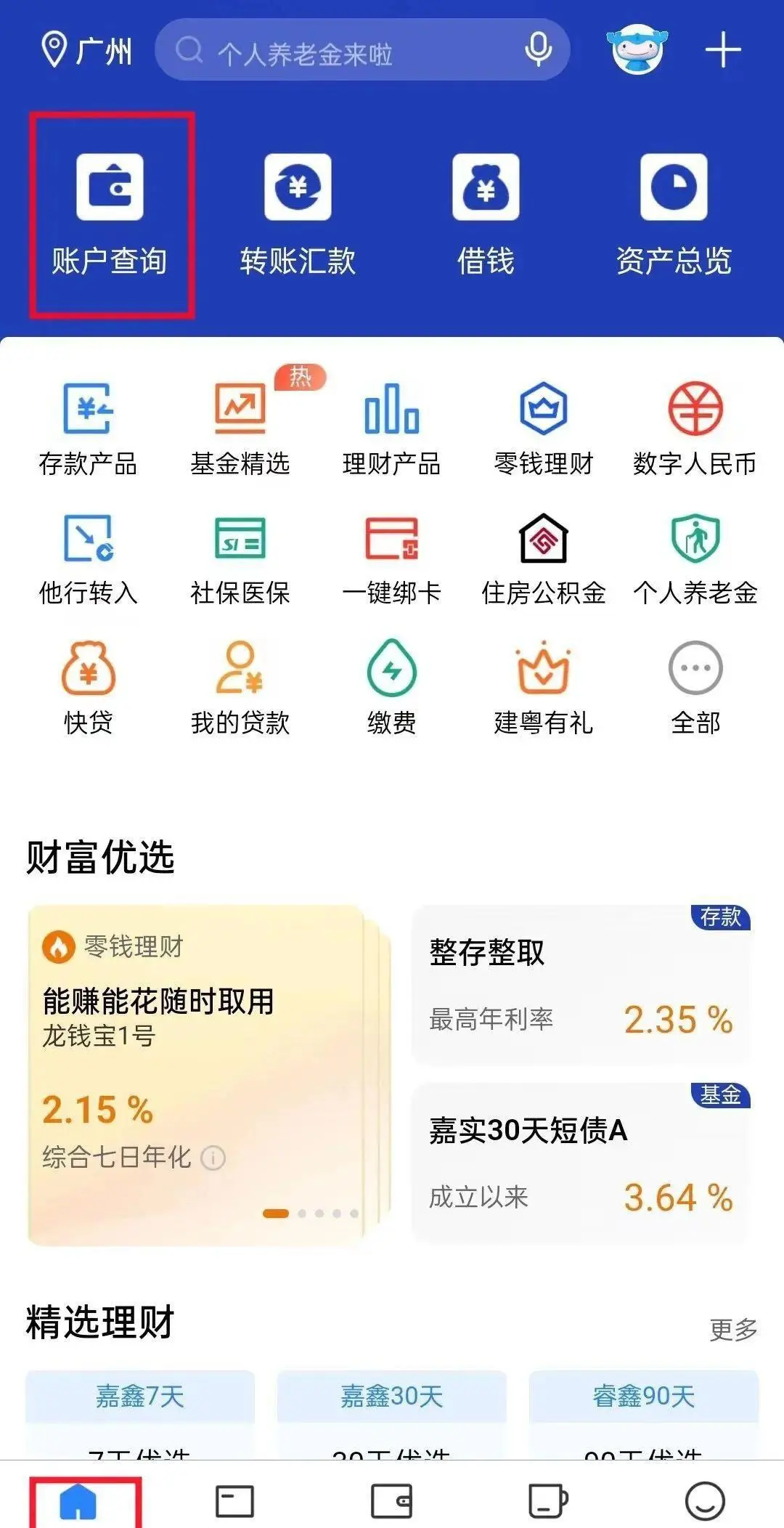This screenshot has width=784, height=1528.
Task: Tap the 缴费 bill payment icon
Action: point(391,686)
